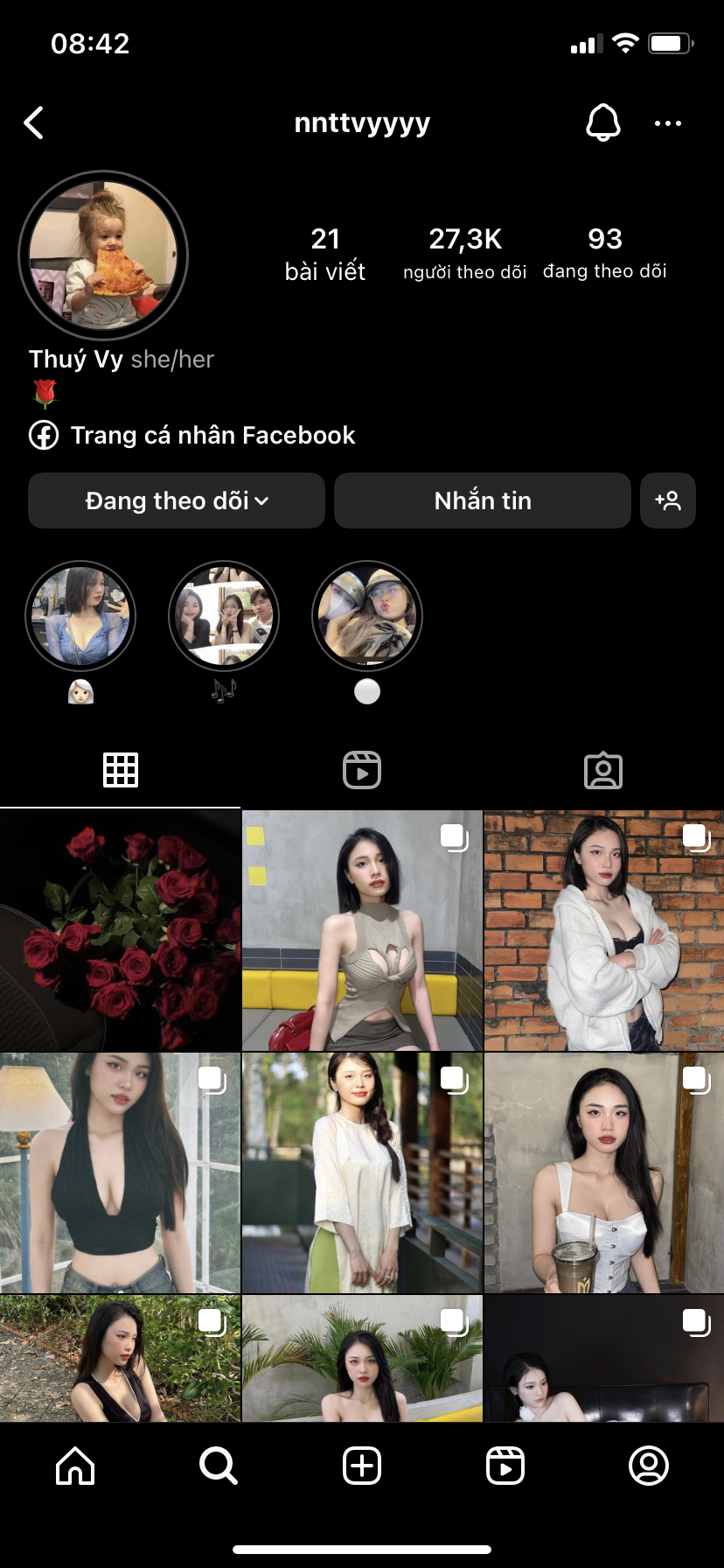Image resolution: width=724 pixels, height=1568 pixels.
Task: Open the 93 đang theo dõi list
Action: 604,254
